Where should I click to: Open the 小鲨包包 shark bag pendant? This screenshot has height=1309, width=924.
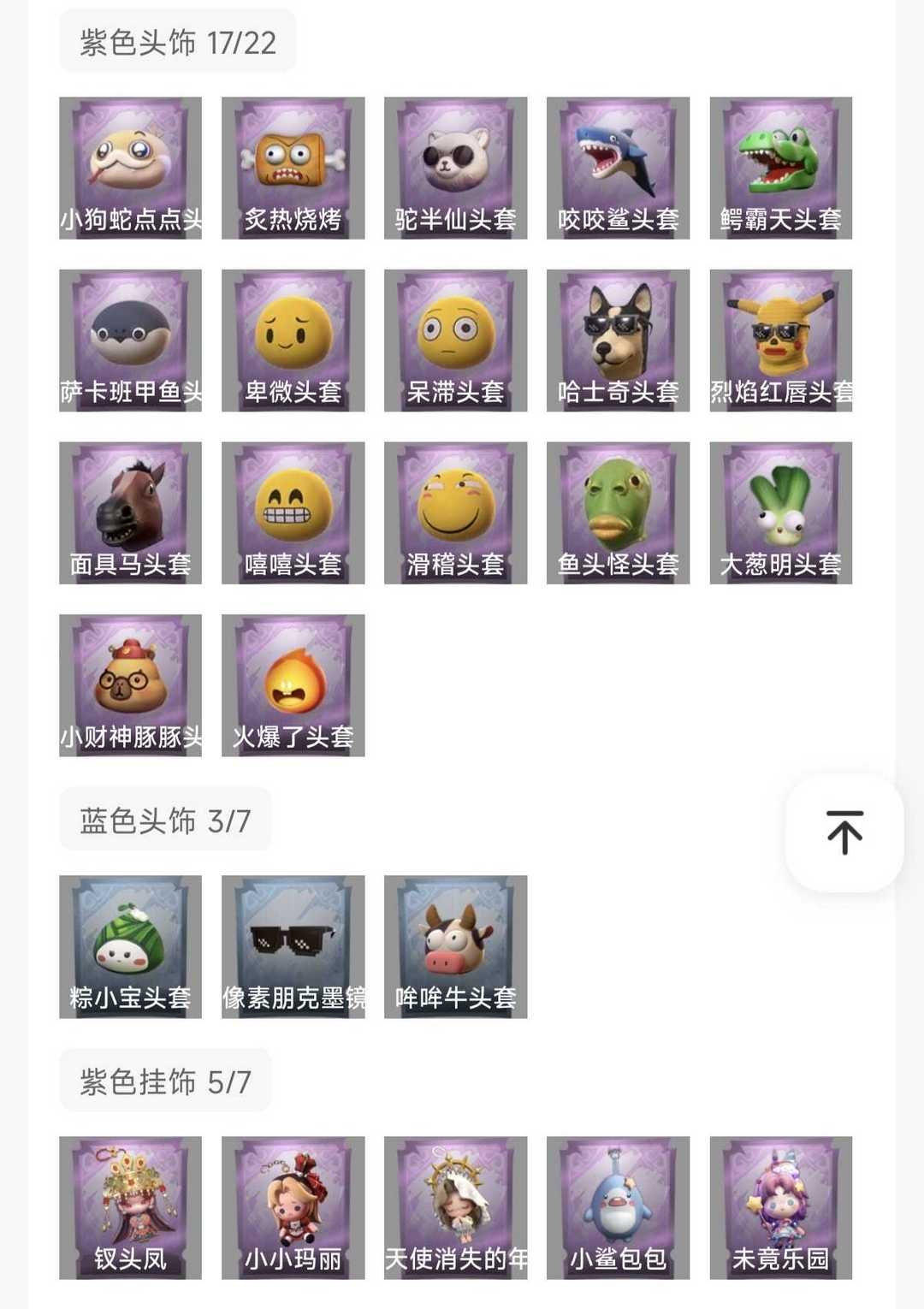tap(617, 1206)
